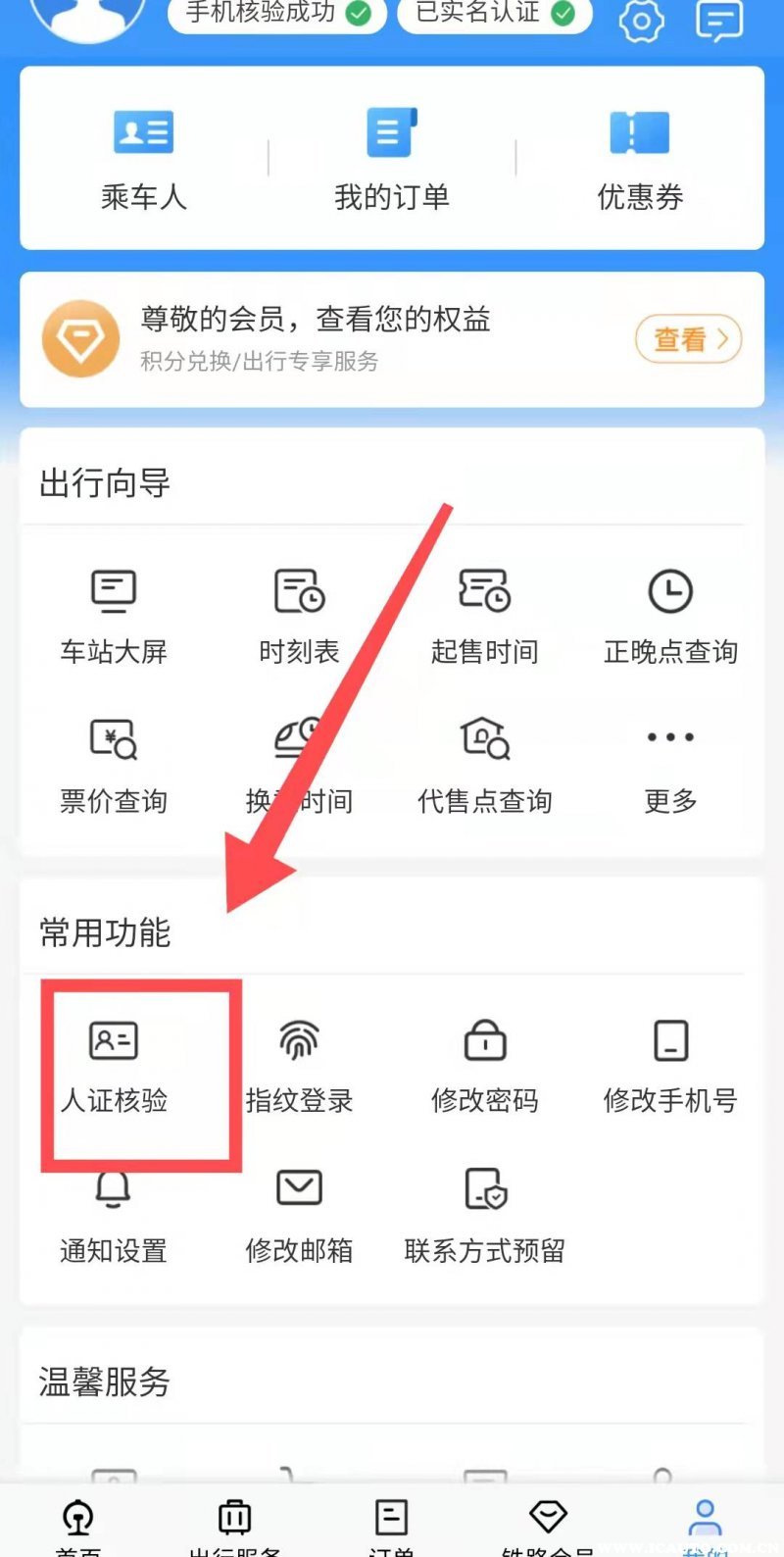The width and height of the screenshot is (784, 1557).
Task: Tap 更多 for more guides
Action: (670, 767)
